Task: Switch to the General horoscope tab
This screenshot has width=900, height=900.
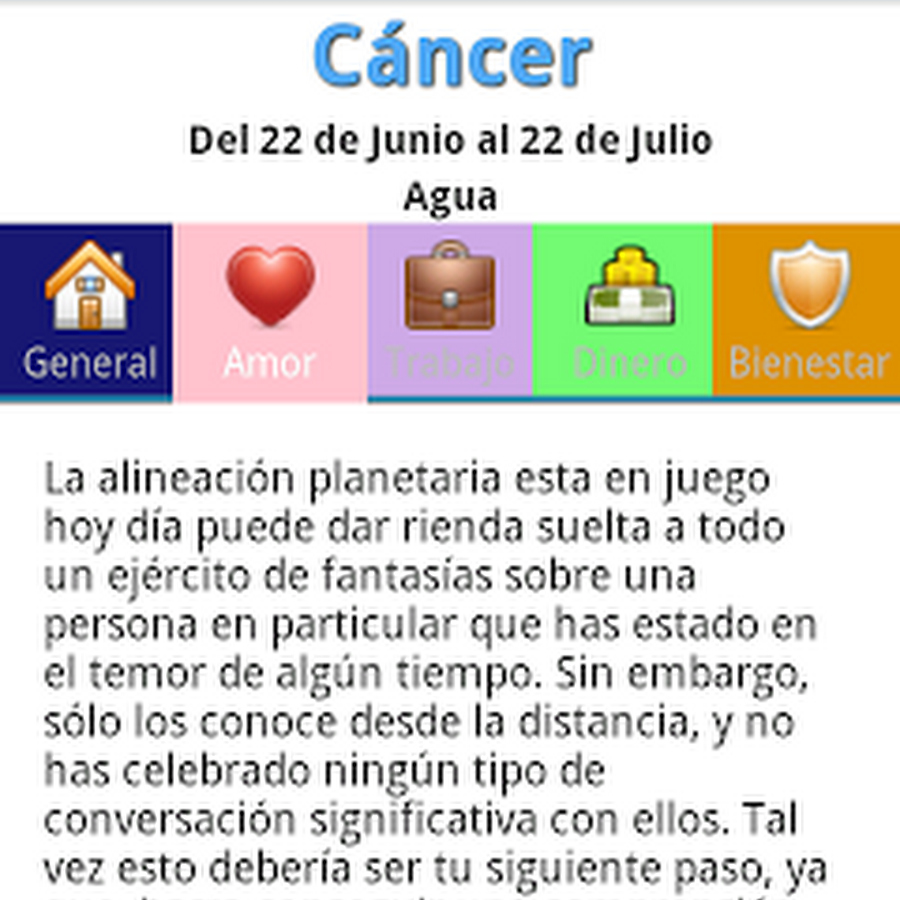Action: [x=87, y=312]
